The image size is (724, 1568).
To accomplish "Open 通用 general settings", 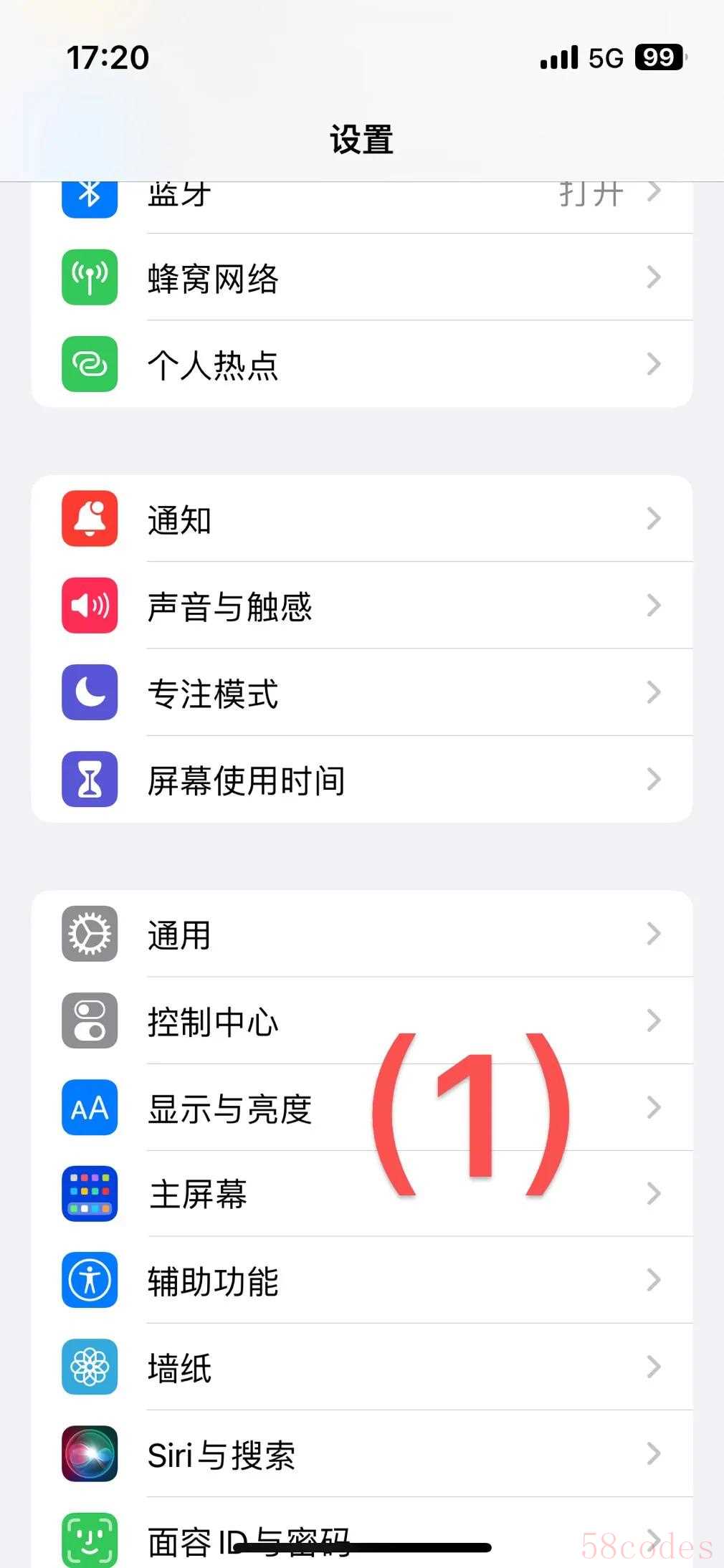I will point(362,934).
